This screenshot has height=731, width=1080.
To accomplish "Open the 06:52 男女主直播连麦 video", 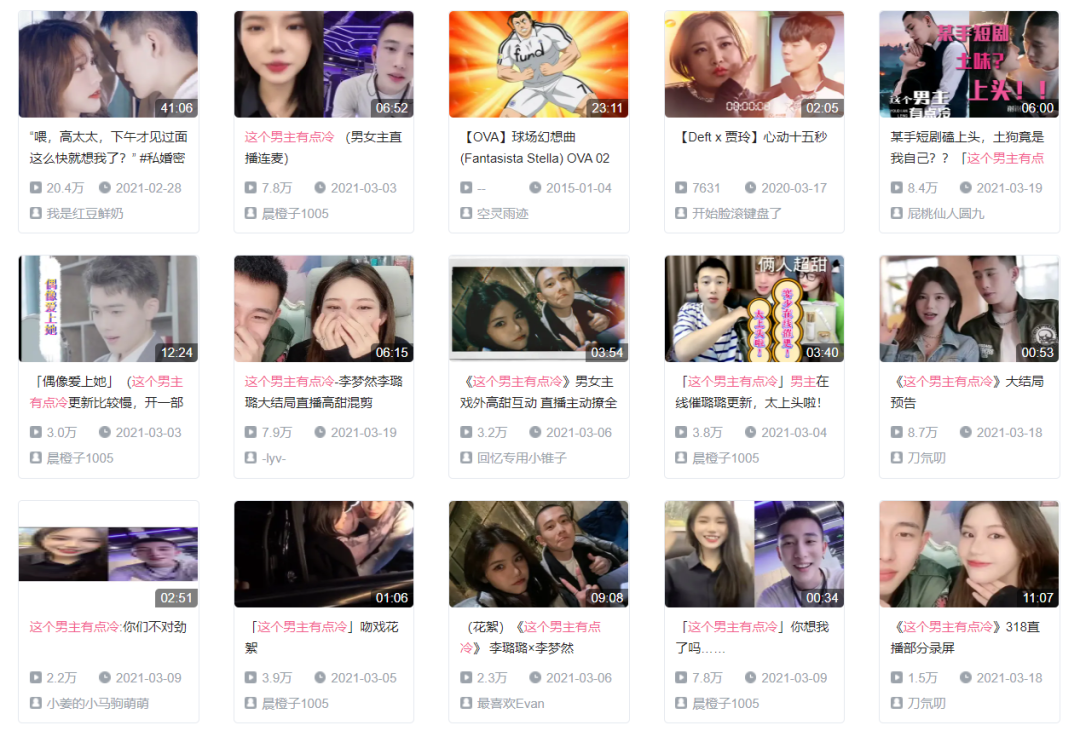I will [323, 64].
